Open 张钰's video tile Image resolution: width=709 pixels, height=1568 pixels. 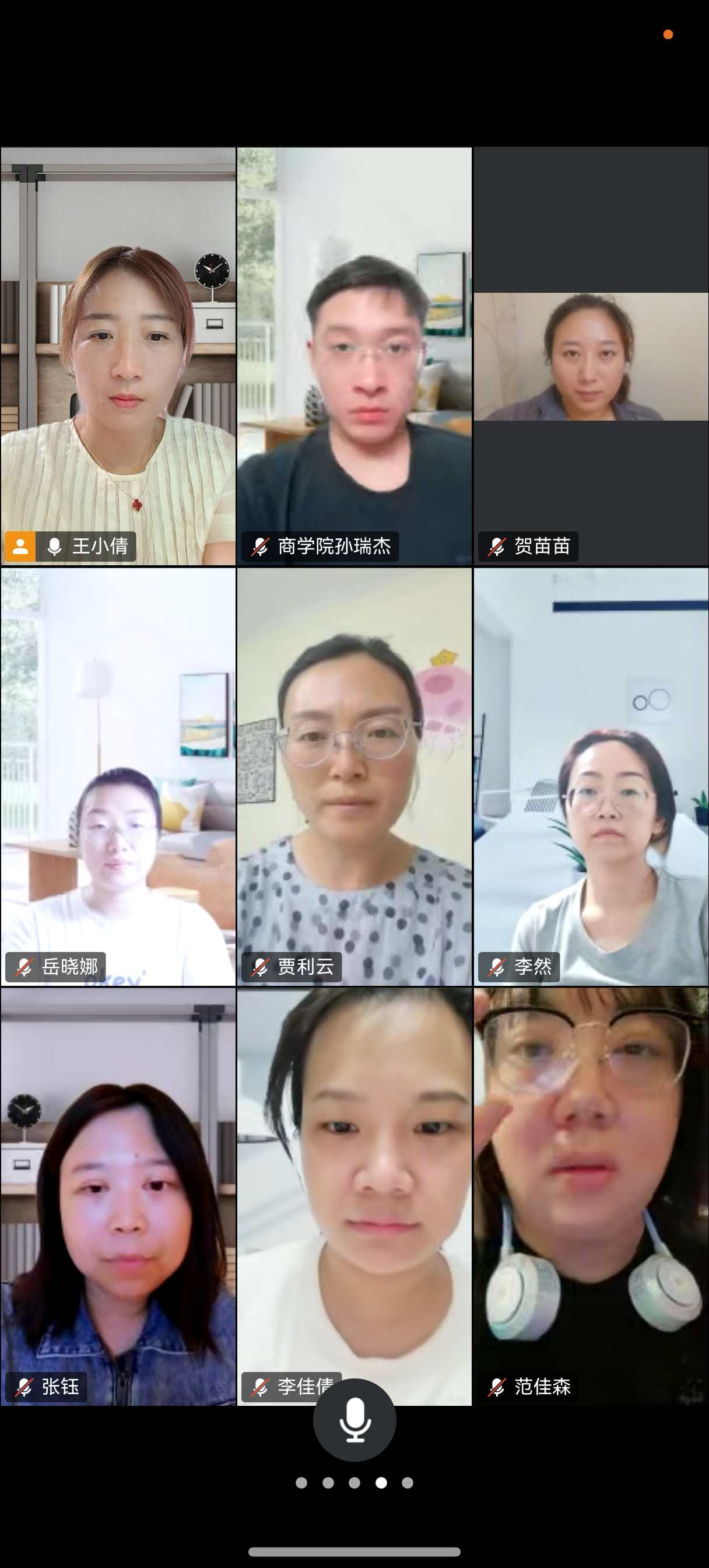(118, 1196)
